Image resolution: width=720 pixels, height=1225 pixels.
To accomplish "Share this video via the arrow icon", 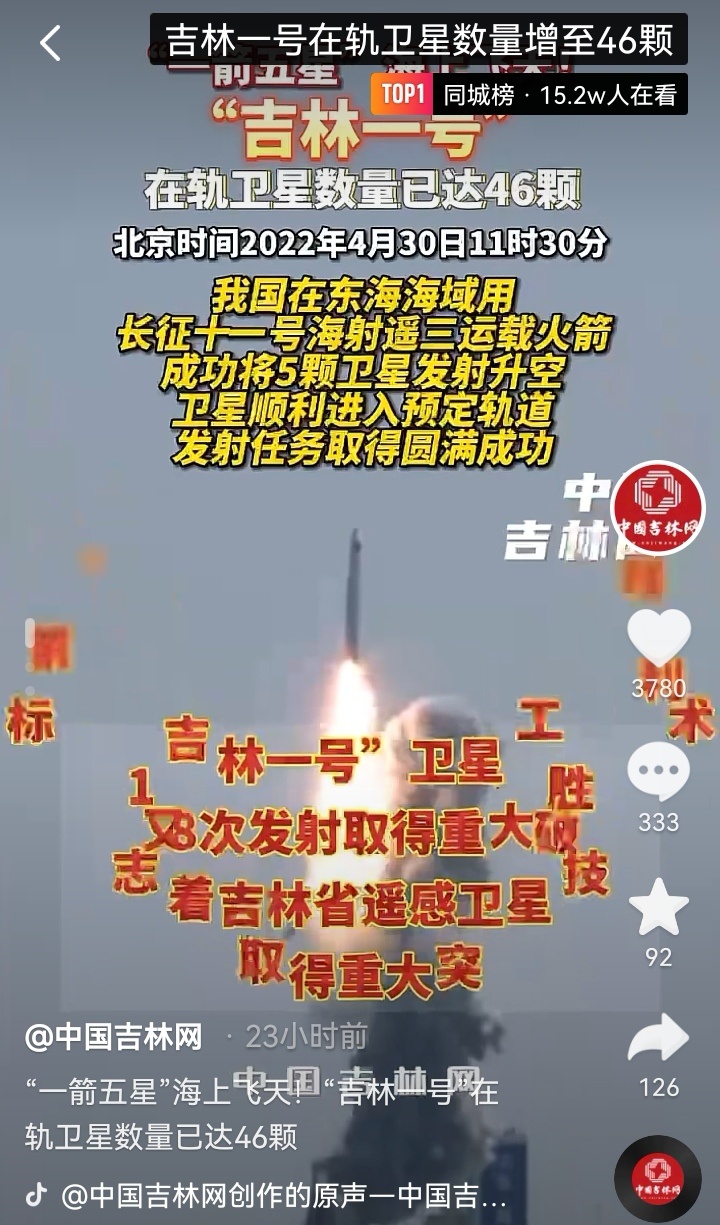I will [x=658, y=1040].
